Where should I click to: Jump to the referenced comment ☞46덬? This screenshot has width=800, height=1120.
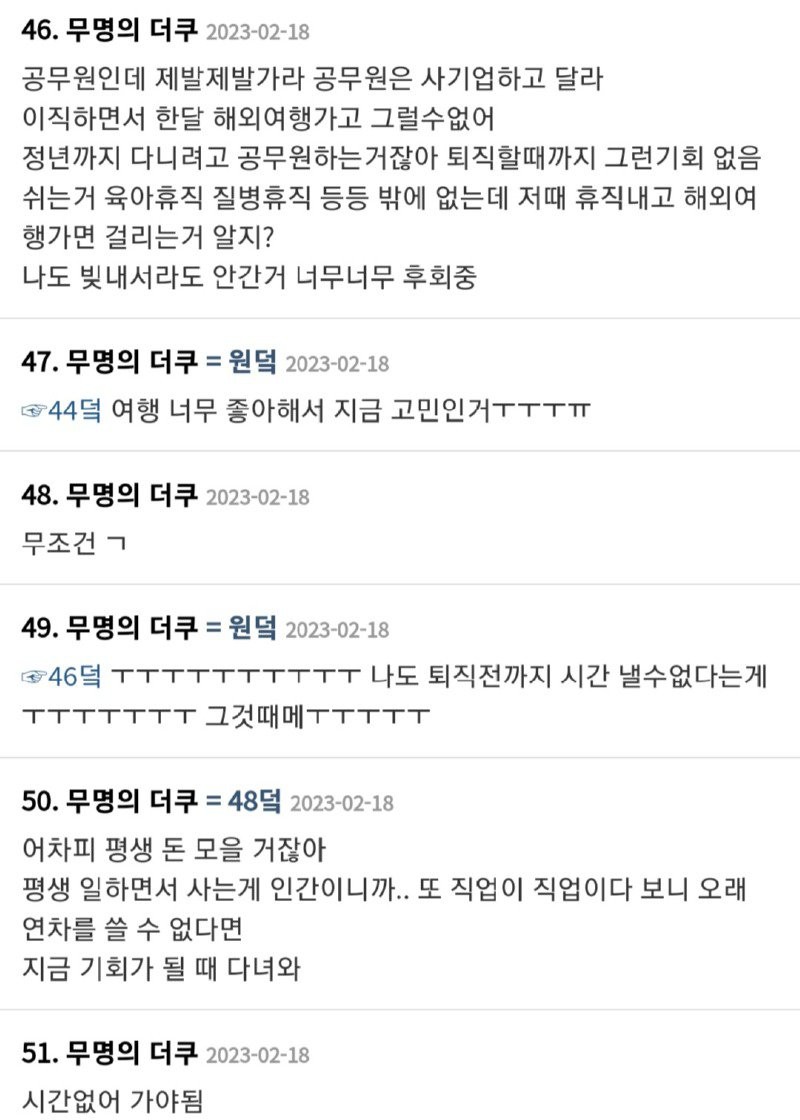[61, 677]
